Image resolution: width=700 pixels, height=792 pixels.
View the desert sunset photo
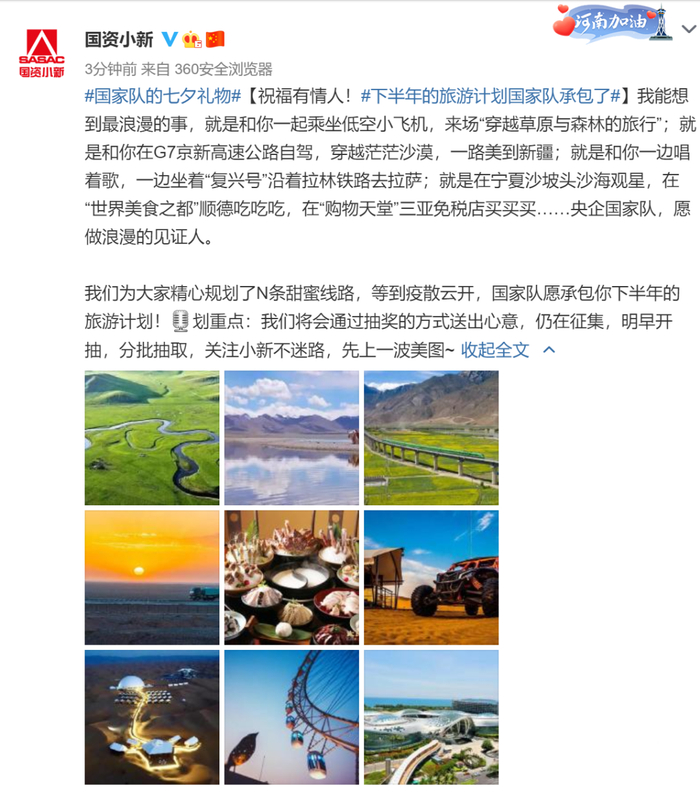pyautogui.click(x=152, y=577)
